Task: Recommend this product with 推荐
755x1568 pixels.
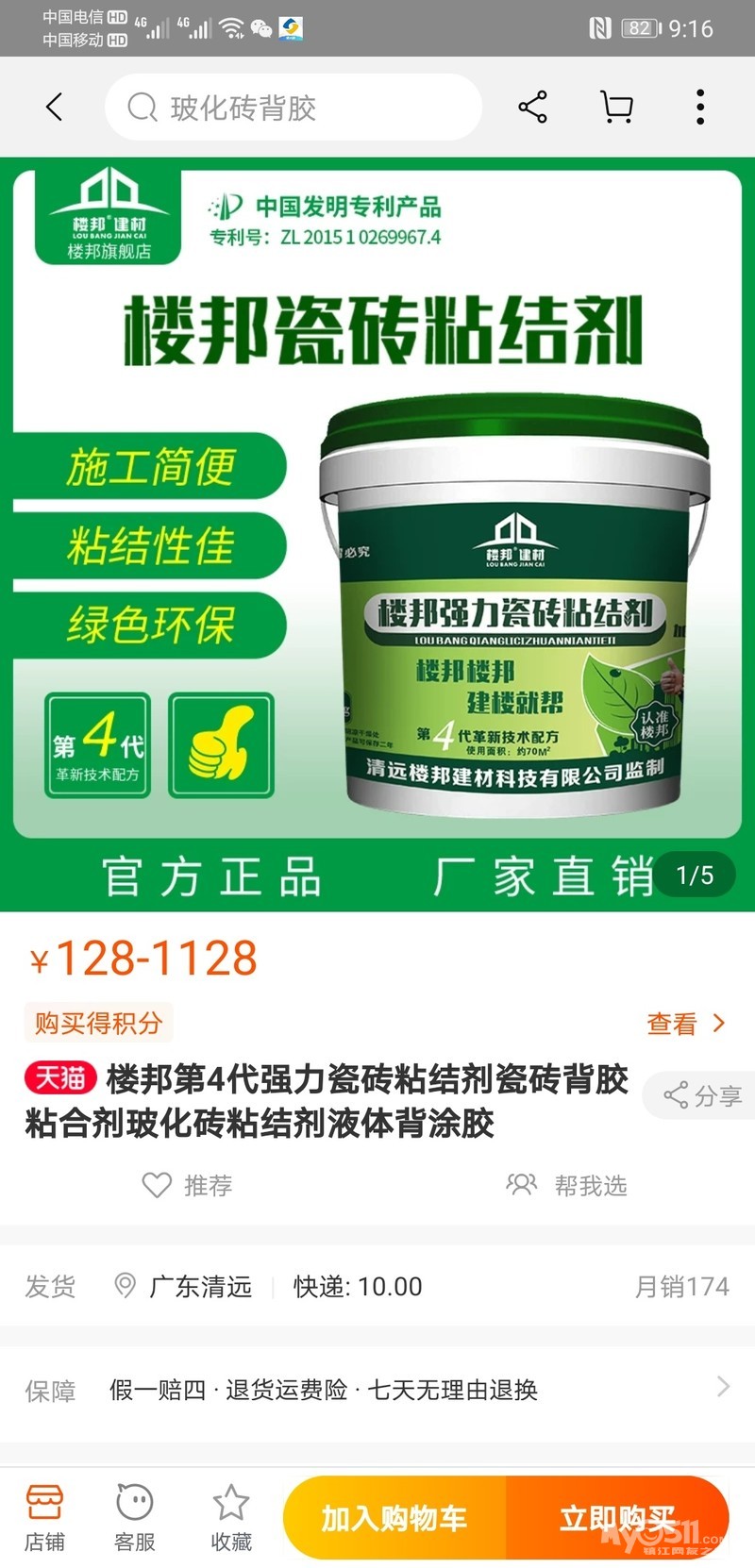Action: pyautogui.click(x=188, y=1185)
